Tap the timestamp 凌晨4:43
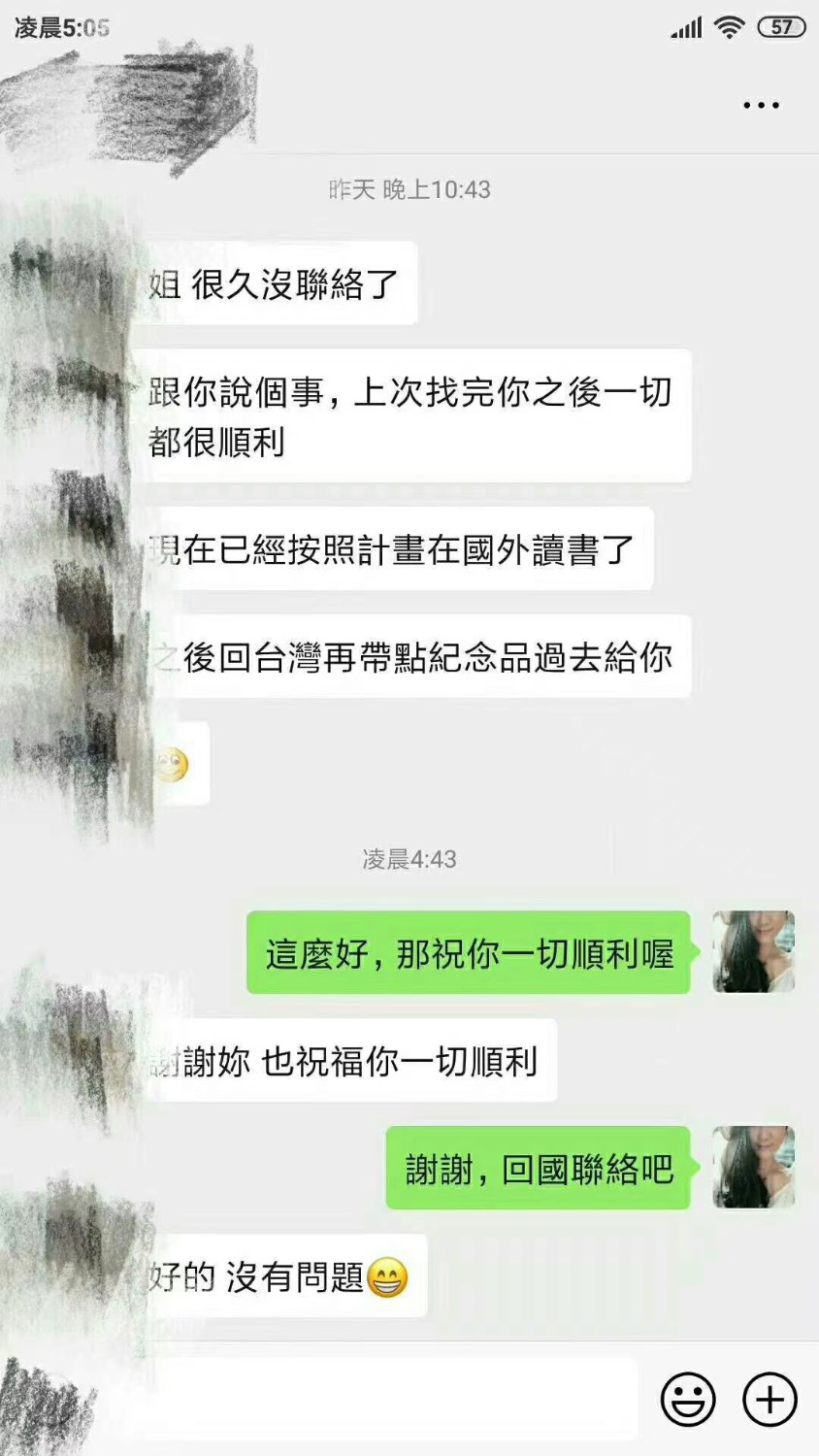Viewport: 819px width, 1456px height. [x=409, y=858]
